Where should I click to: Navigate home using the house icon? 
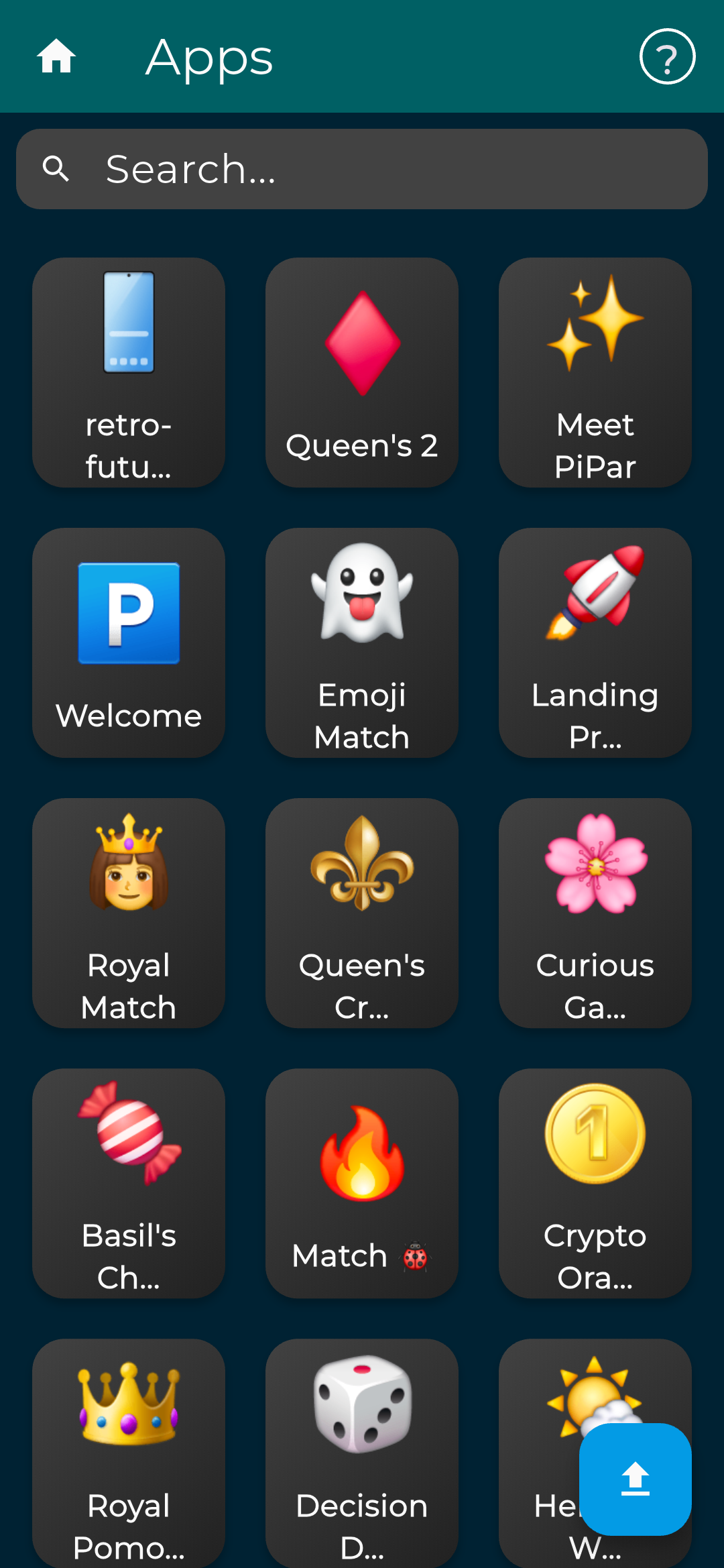coord(56,58)
